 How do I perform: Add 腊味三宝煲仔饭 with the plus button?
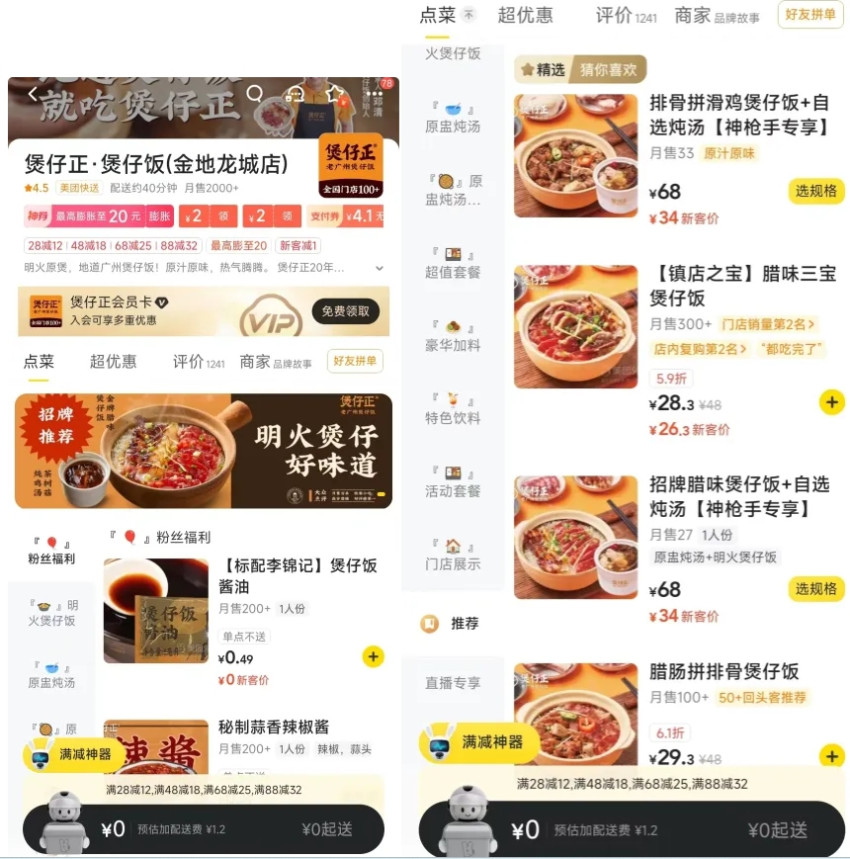(832, 402)
